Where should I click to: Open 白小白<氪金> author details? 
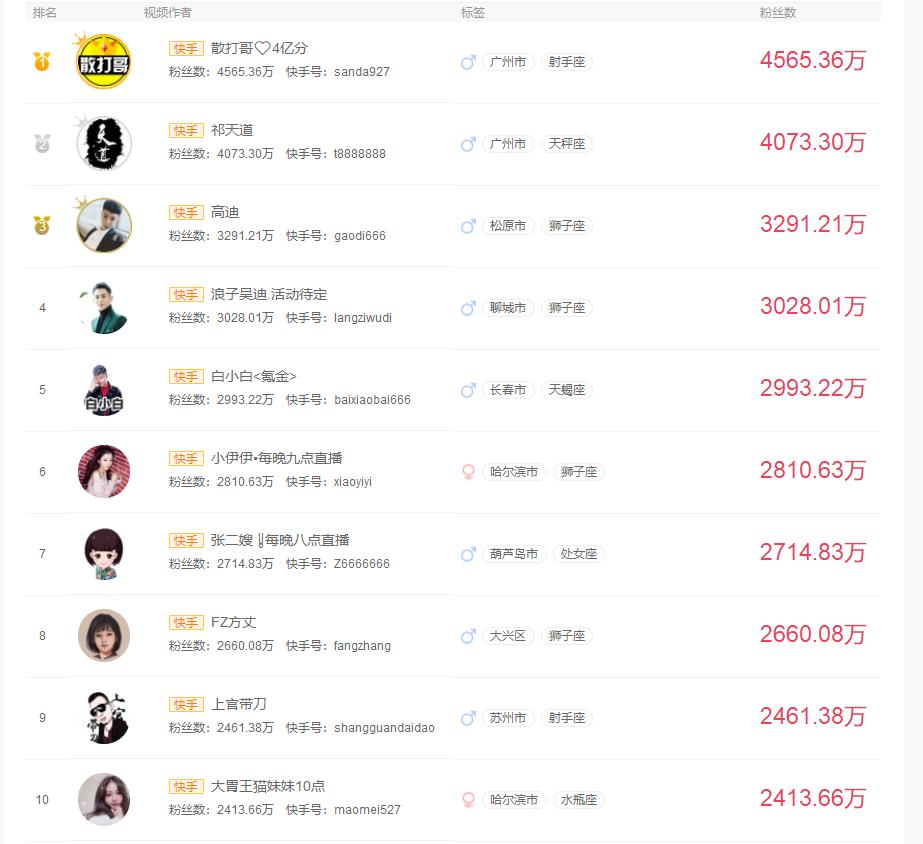coord(254,376)
